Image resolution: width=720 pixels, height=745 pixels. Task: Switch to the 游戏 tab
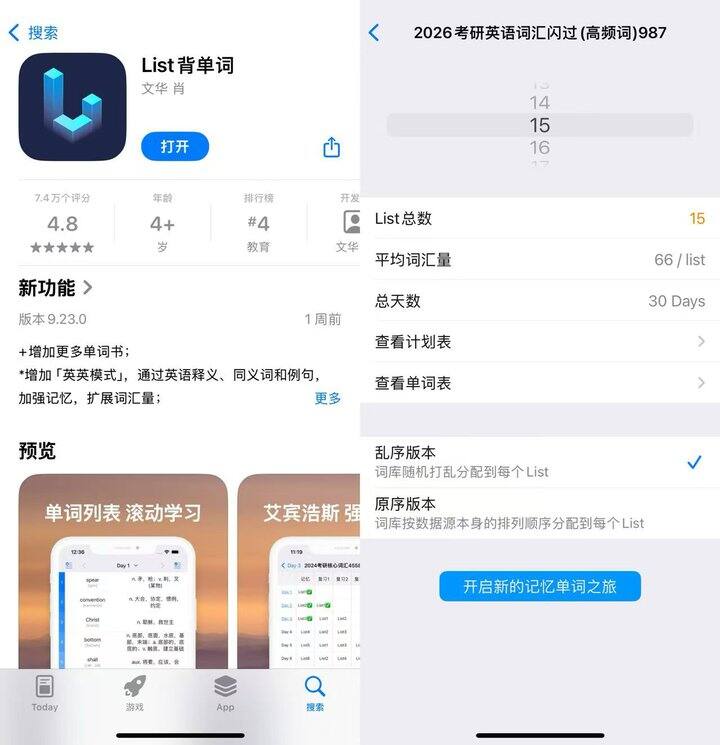(134, 694)
